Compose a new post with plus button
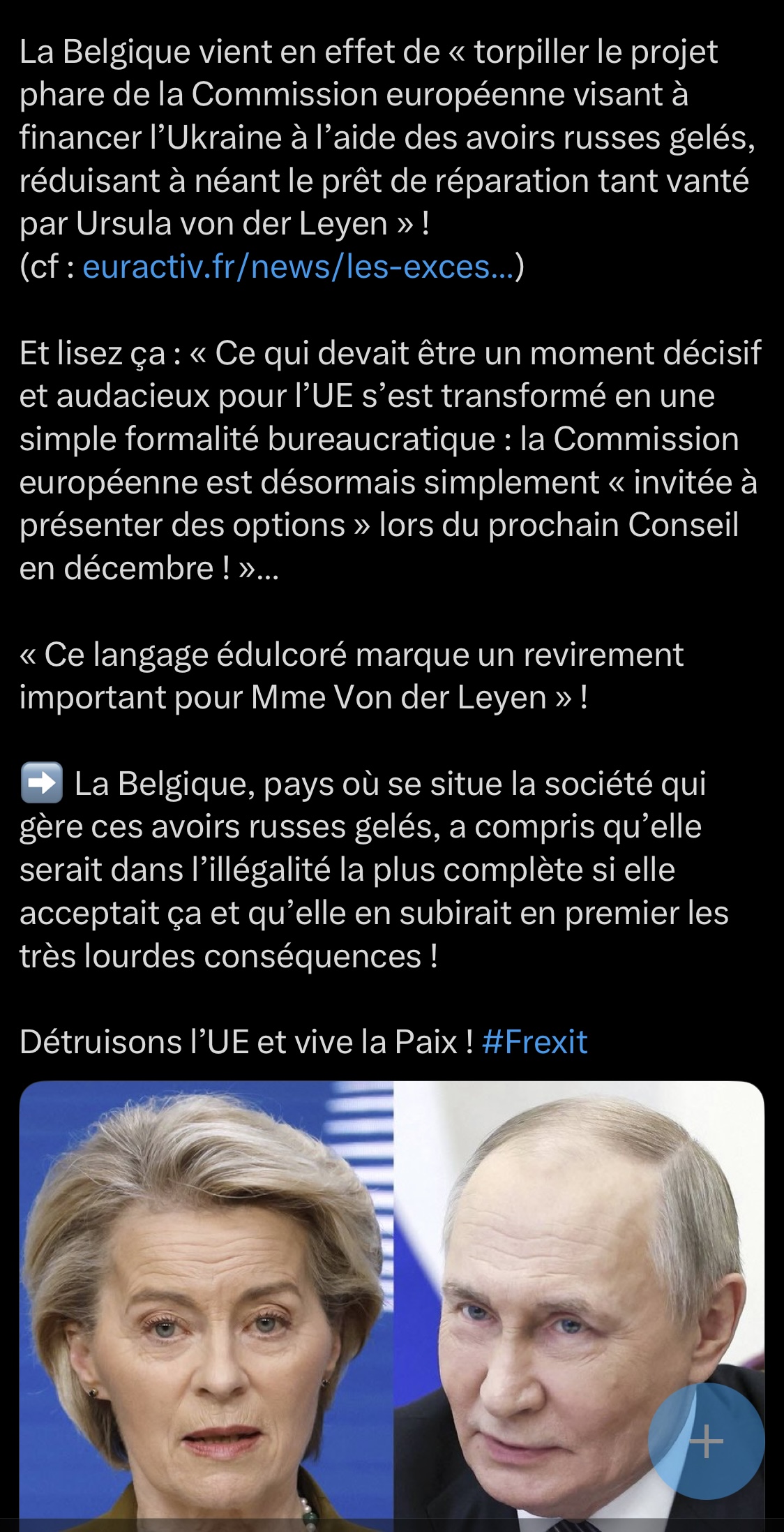Screen dimensions: 784x1532 pyautogui.click(x=706, y=1441)
